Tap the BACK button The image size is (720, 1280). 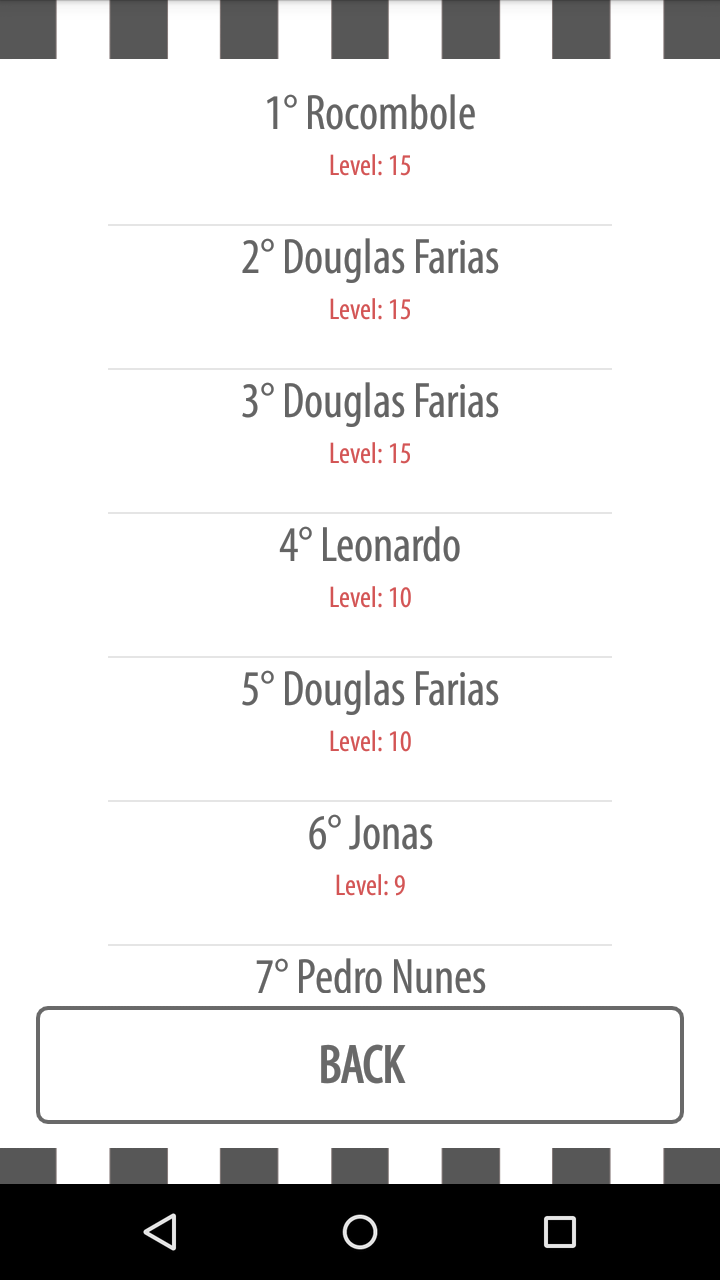tap(360, 1064)
